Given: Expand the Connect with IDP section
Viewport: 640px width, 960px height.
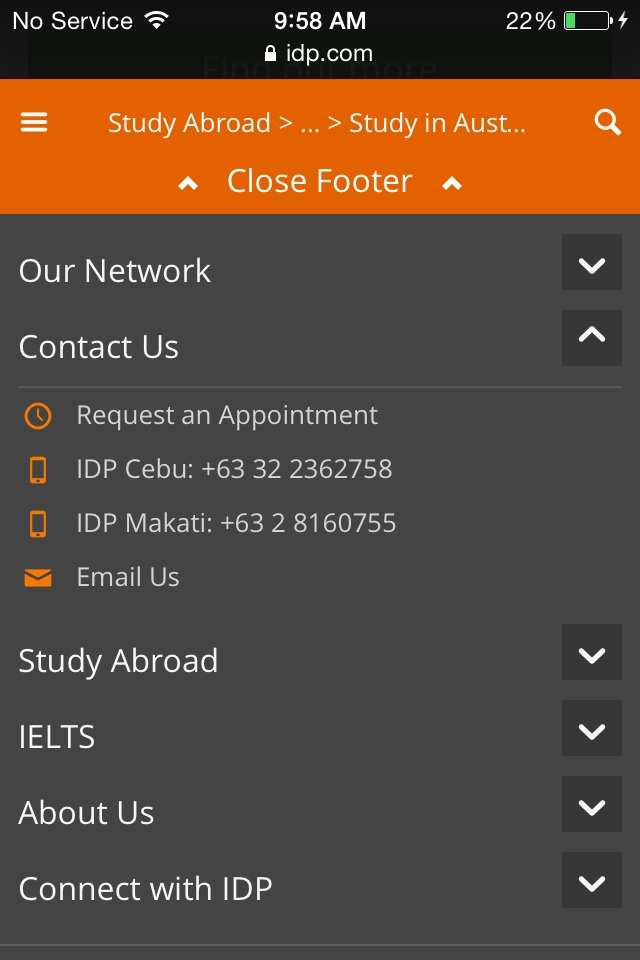Looking at the screenshot, I should [591, 881].
